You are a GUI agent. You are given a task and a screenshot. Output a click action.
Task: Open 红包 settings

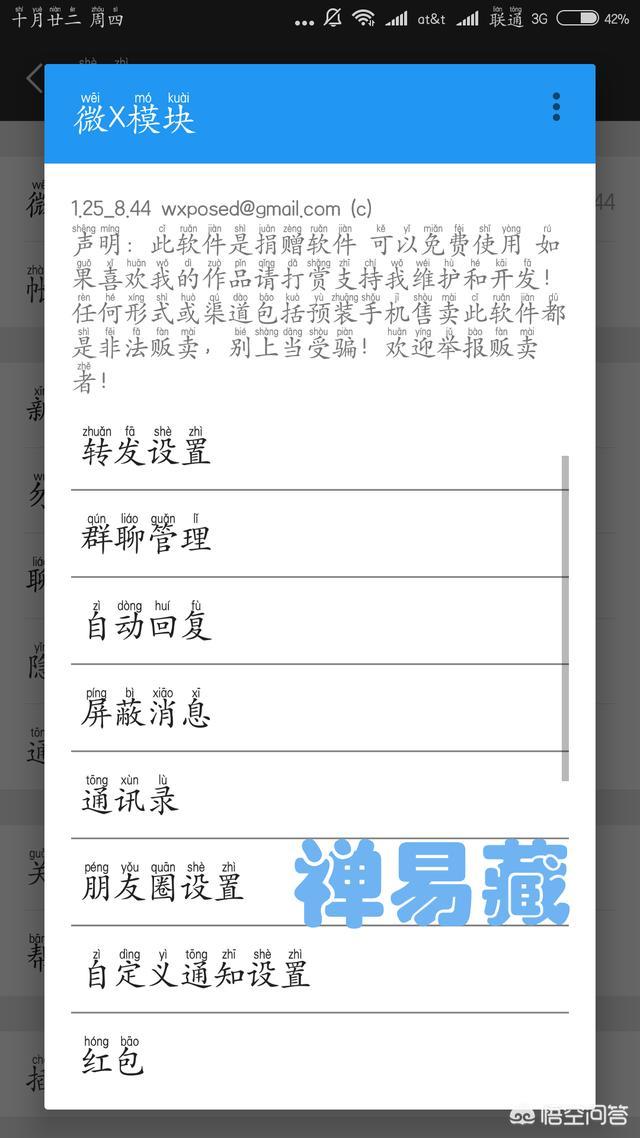(319, 1057)
